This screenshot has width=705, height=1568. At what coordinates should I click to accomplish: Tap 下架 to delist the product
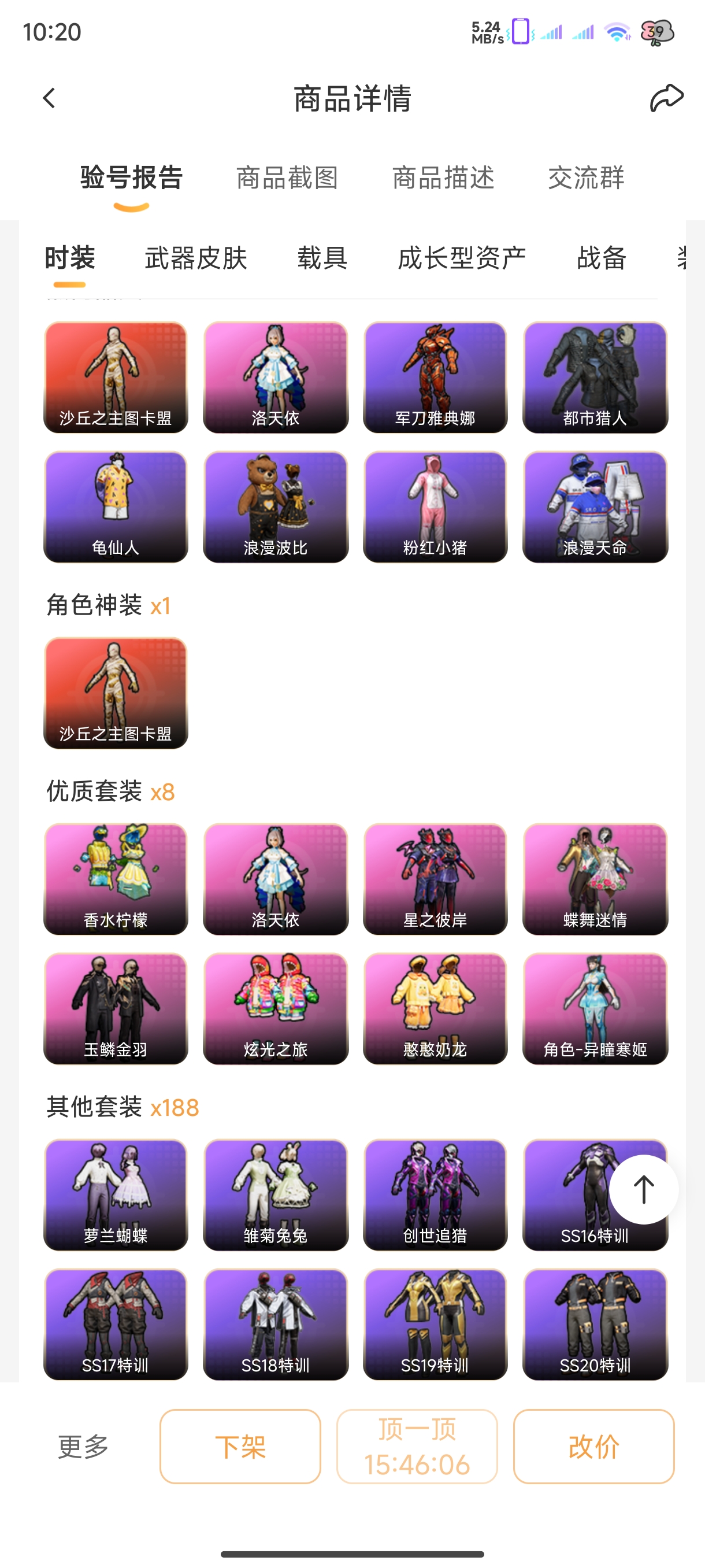tap(240, 1447)
